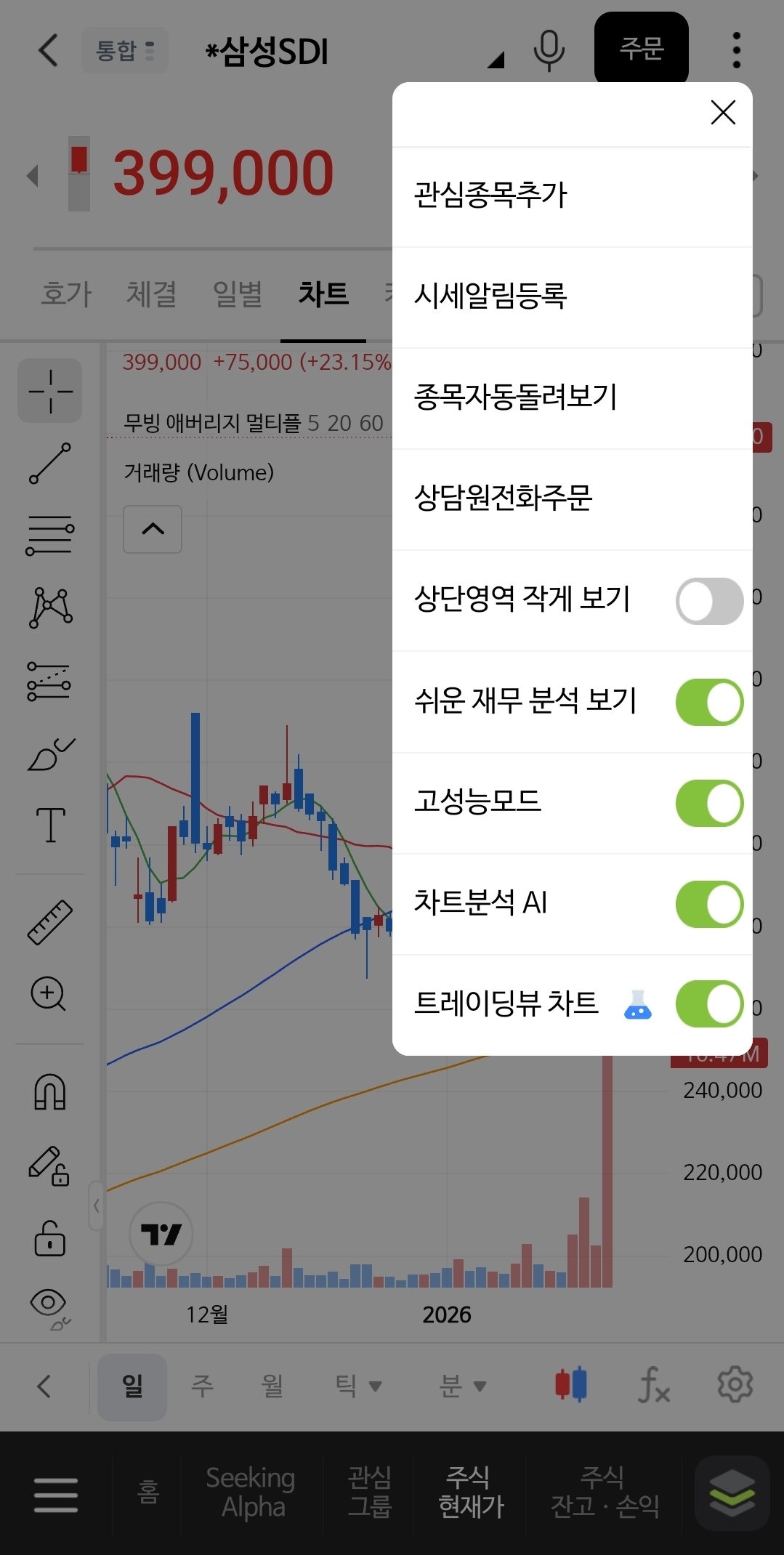Screen dimensions: 784x1555
Task: Toggle off 차트분석 AI
Action: pyautogui.click(x=709, y=904)
